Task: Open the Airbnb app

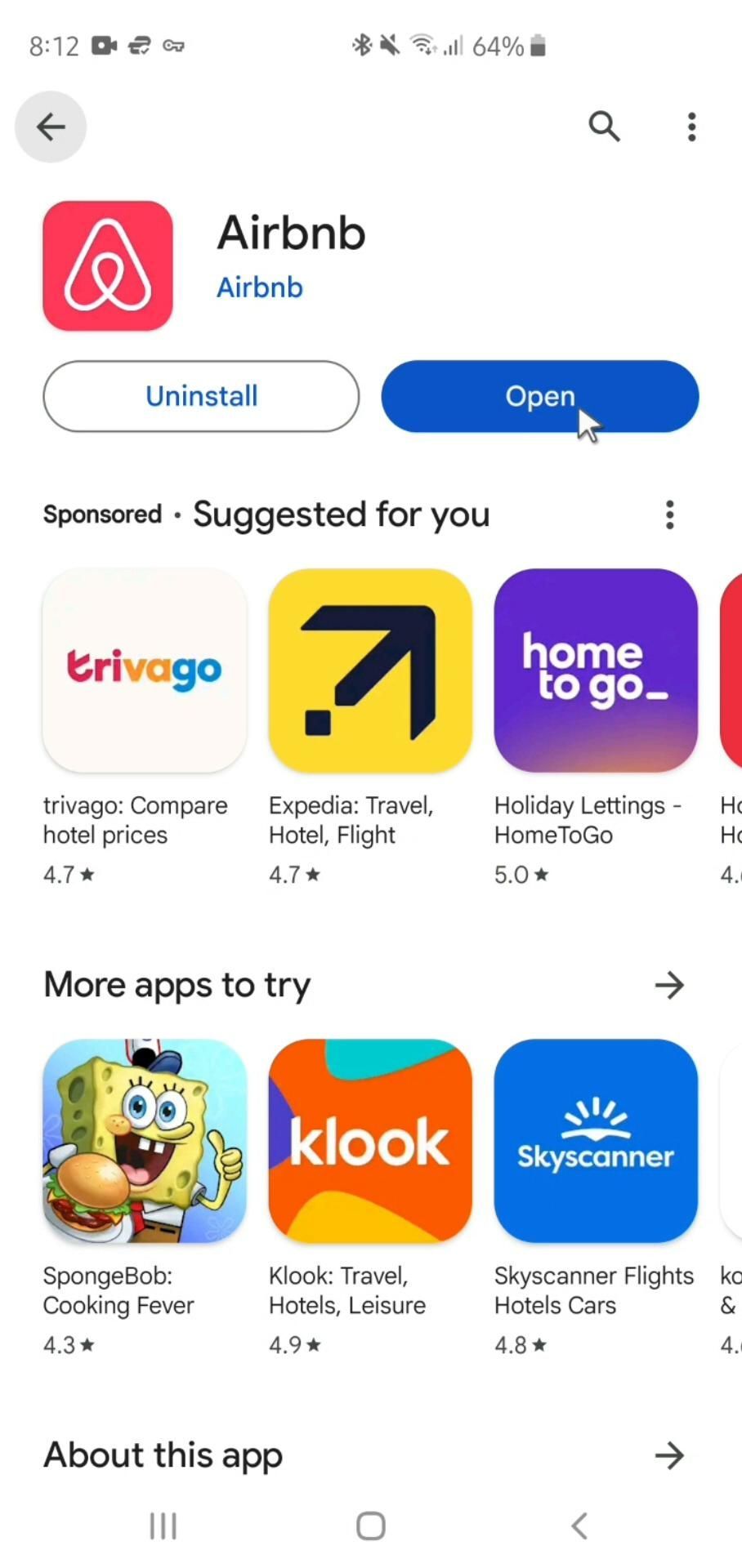Action: (x=539, y=396)
